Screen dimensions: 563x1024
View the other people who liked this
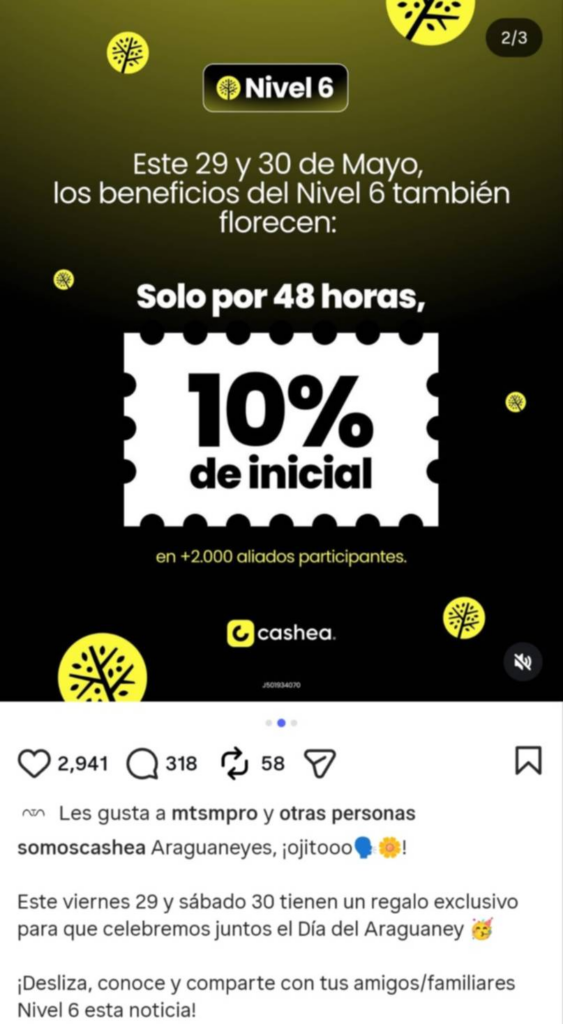347,814
